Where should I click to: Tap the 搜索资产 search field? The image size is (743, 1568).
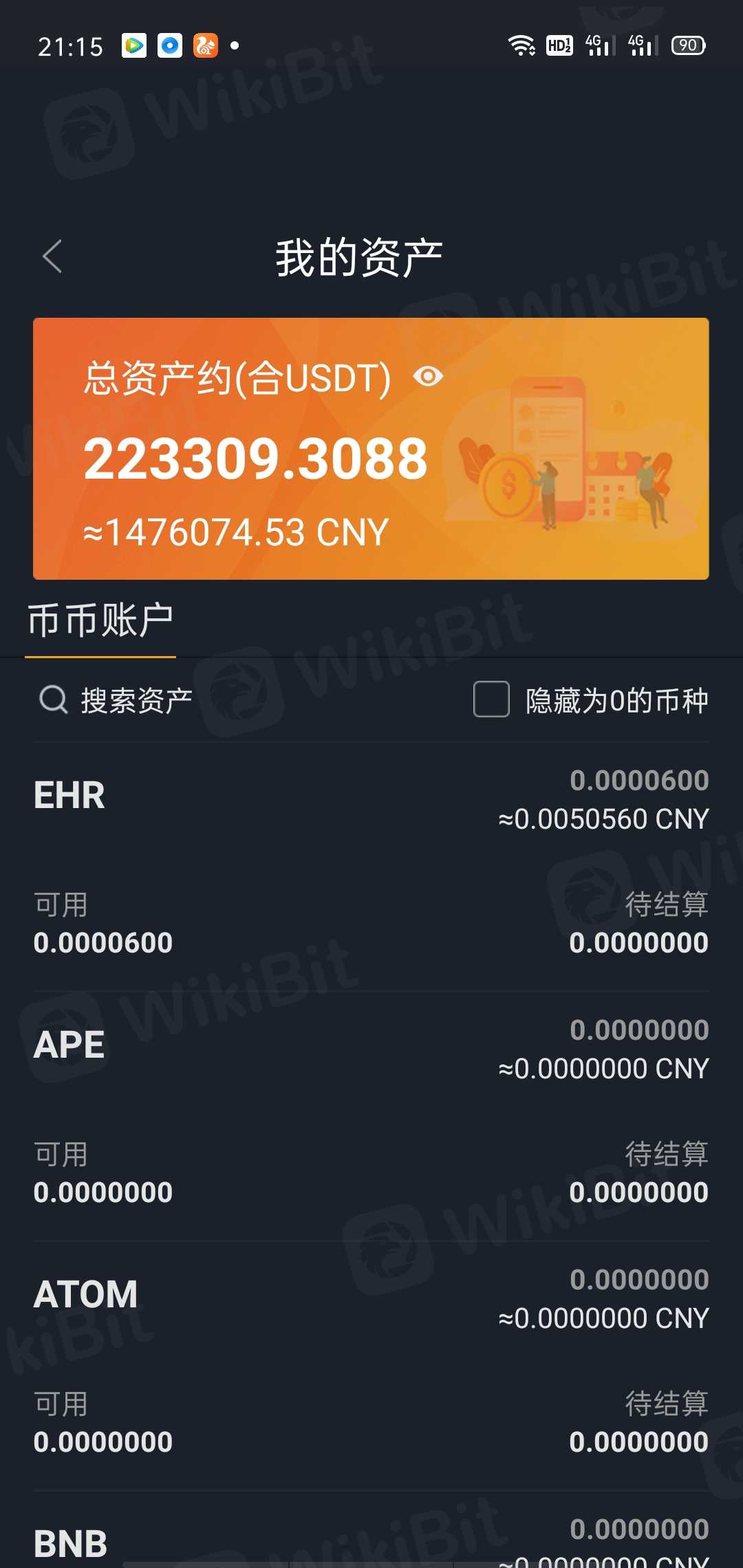coord(136,701)
